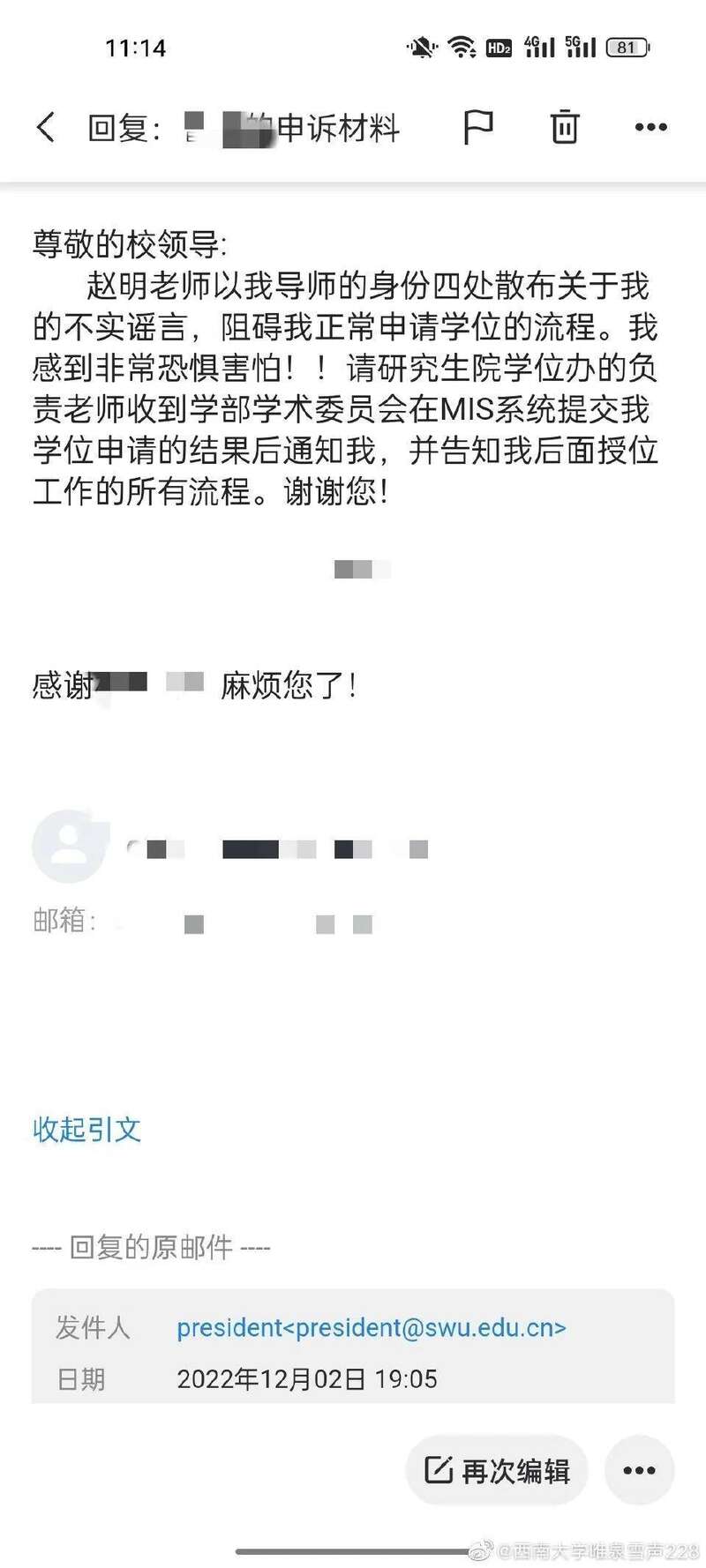Viewport: 706px width, 1568px height.
Task: Open the bottom floating more-options button
Action: point(639,1470)
